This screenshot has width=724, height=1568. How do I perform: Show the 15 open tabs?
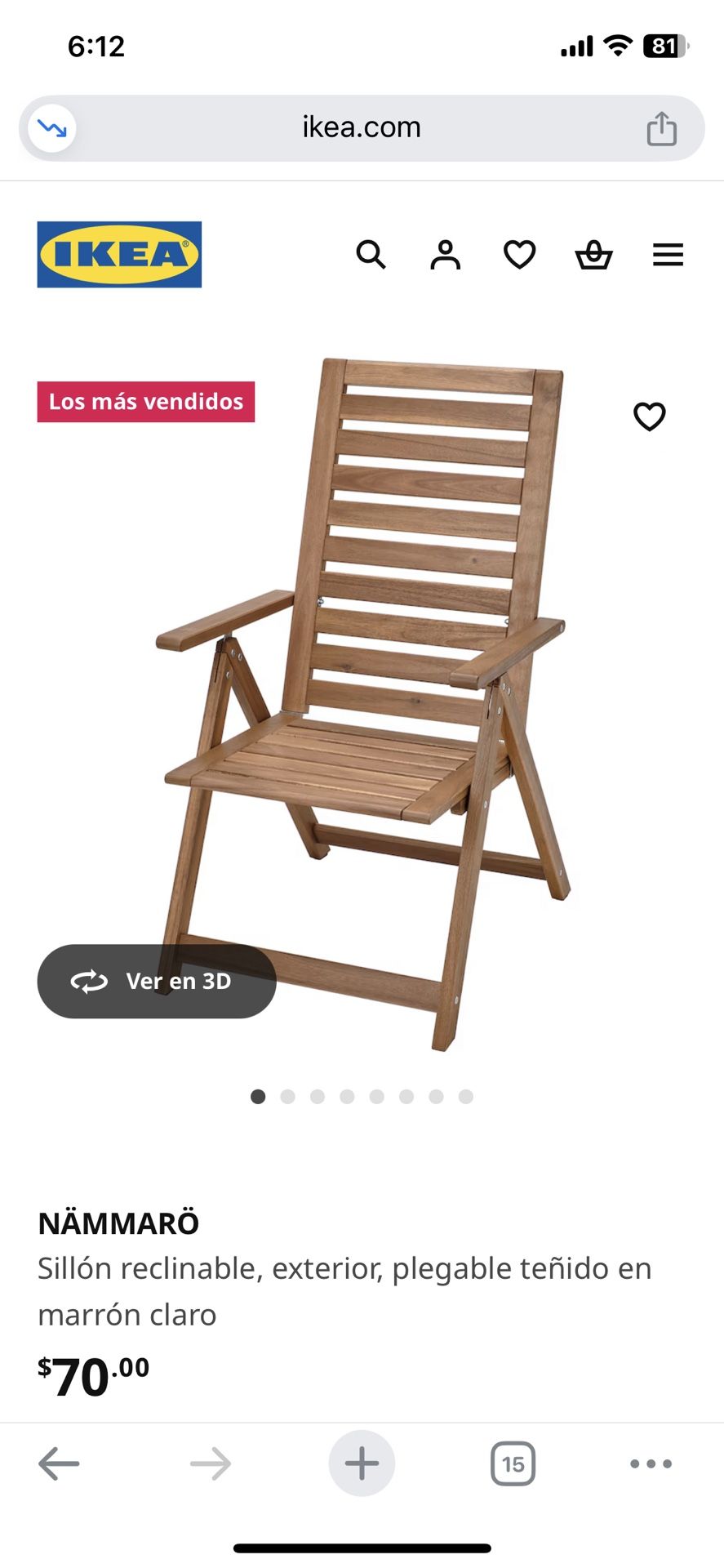[x=513, y=1463]
